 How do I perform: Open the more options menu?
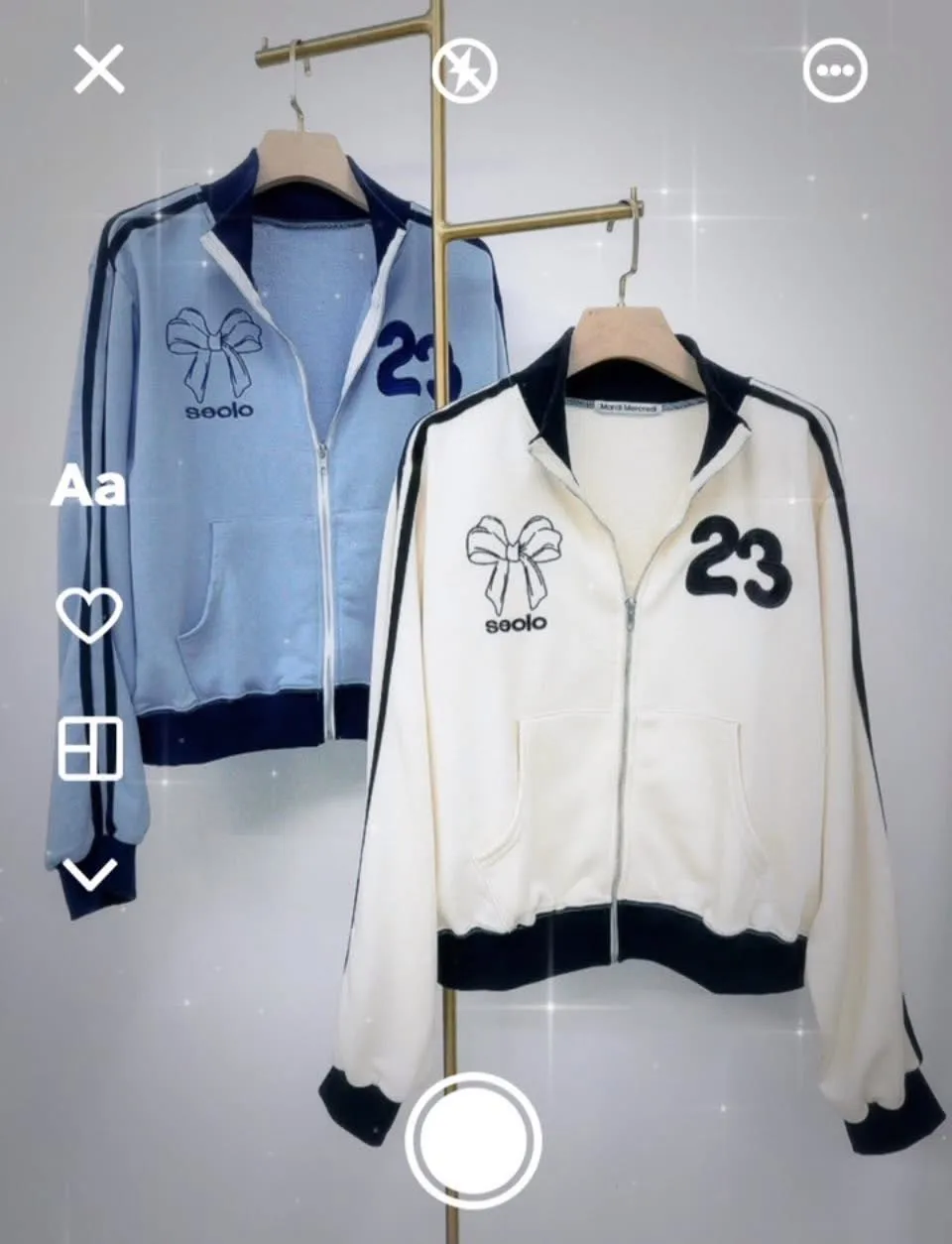tap(835, 70)
